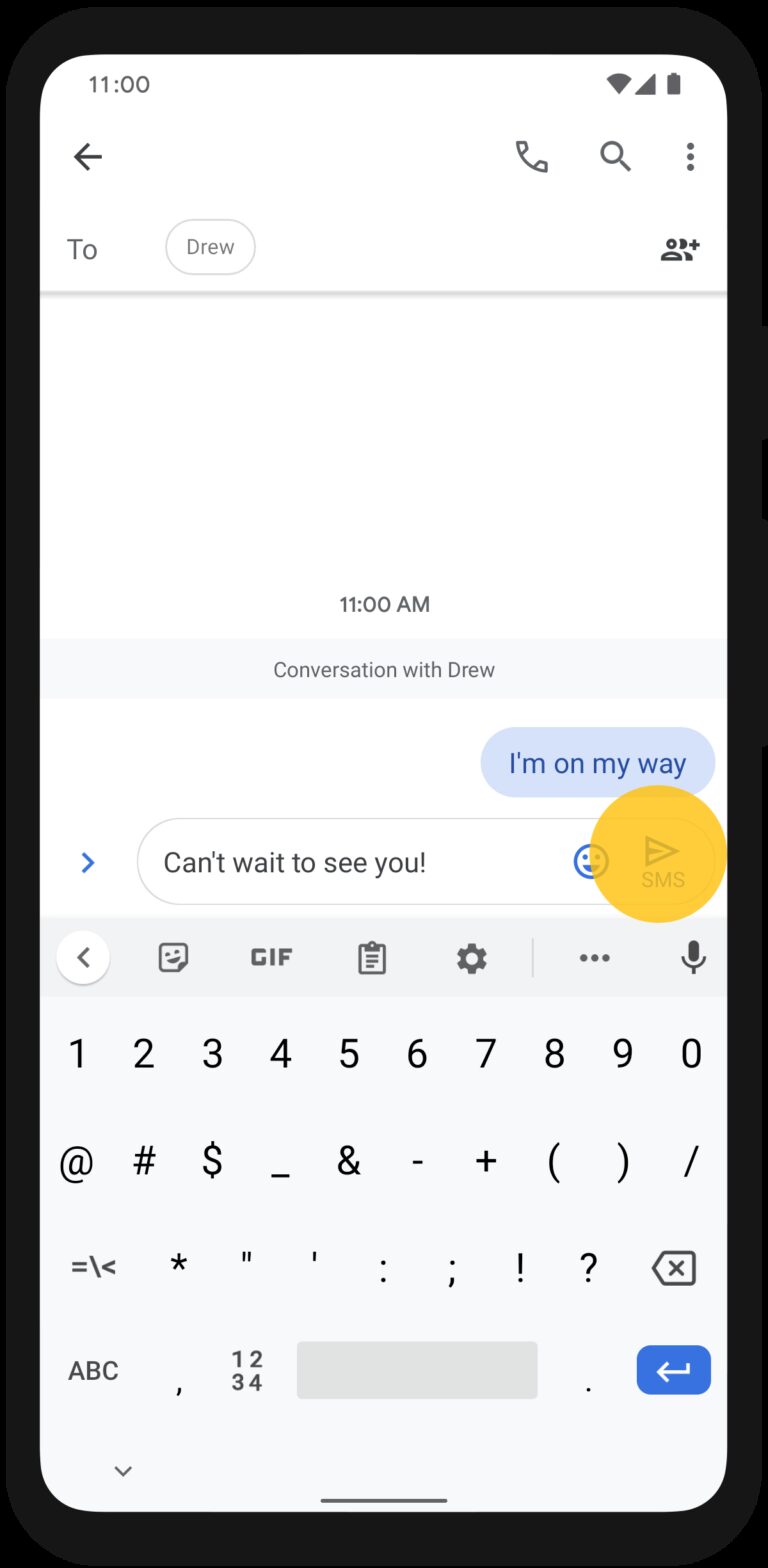
Task: Start a voice call with Drew
Action: [x=531, y=157]
